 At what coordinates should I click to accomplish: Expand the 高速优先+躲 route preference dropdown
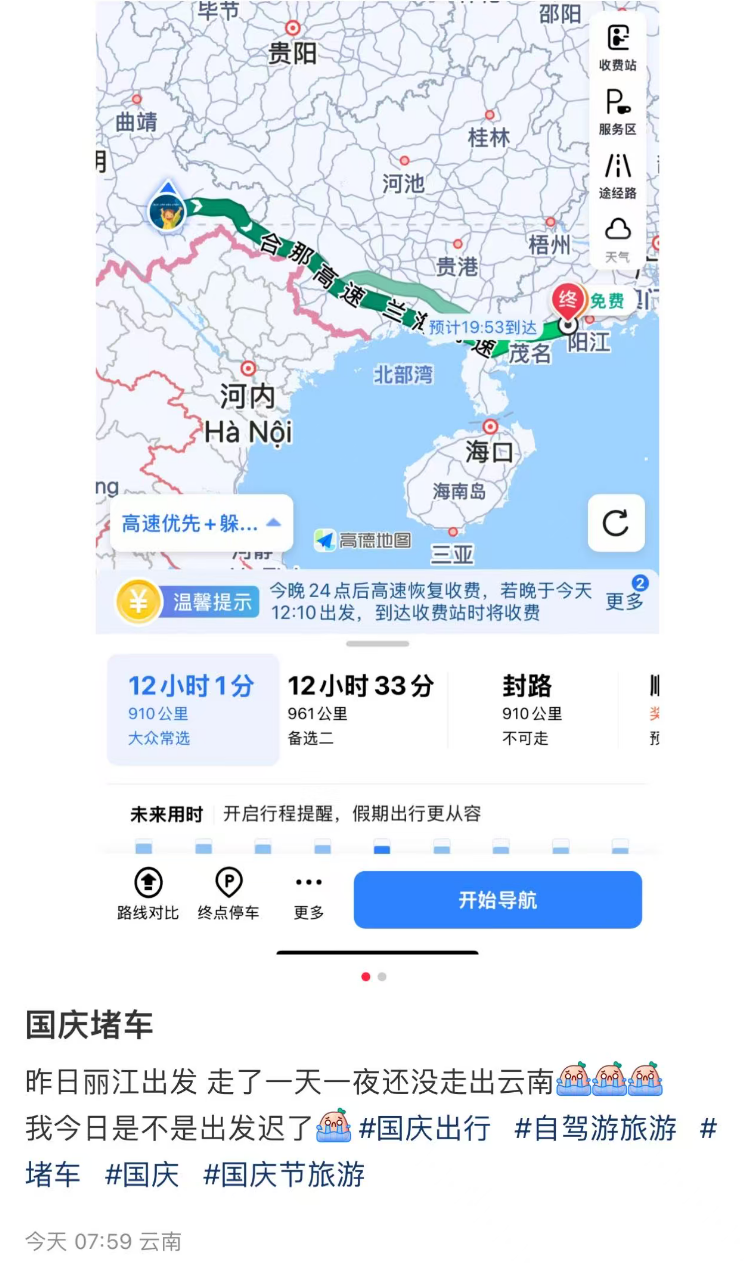point(200,524)
